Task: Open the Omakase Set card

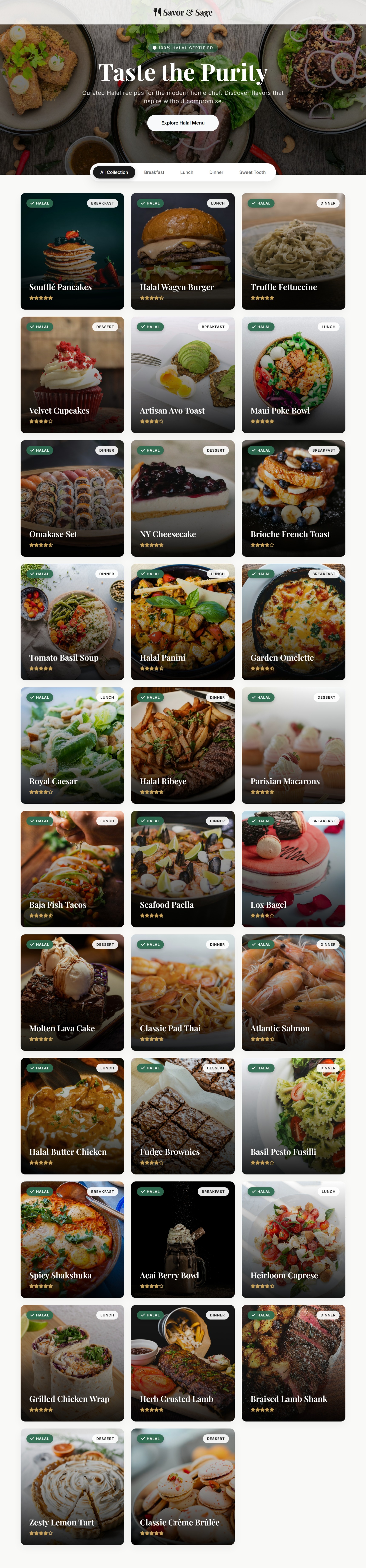Action: tap(72, 498)
